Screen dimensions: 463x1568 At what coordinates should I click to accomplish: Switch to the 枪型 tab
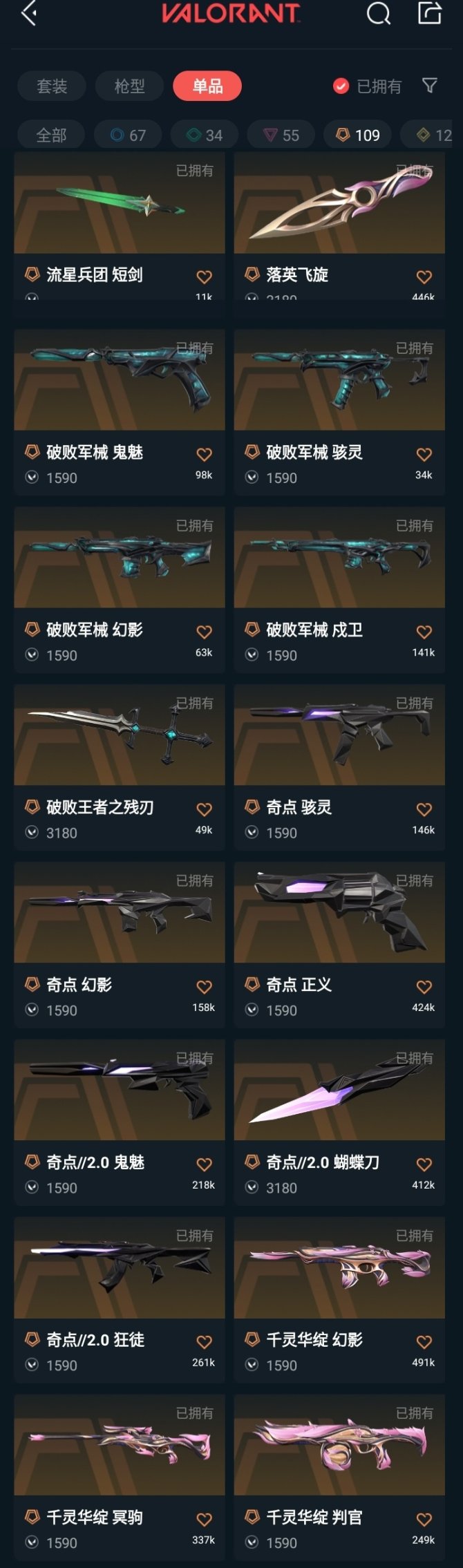129,86
